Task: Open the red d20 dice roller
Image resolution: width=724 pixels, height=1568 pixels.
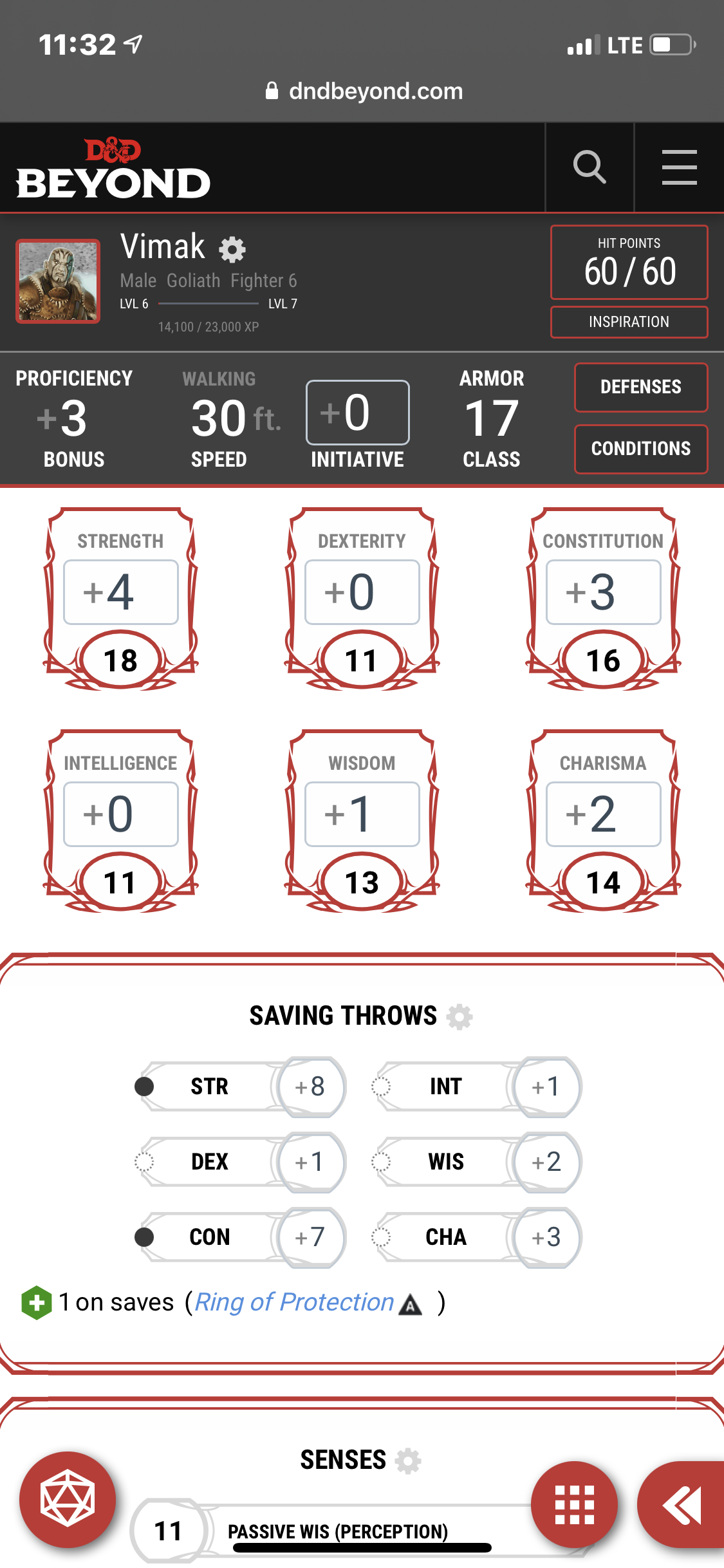Action: pyautogui.click(x=68, y=1499)
